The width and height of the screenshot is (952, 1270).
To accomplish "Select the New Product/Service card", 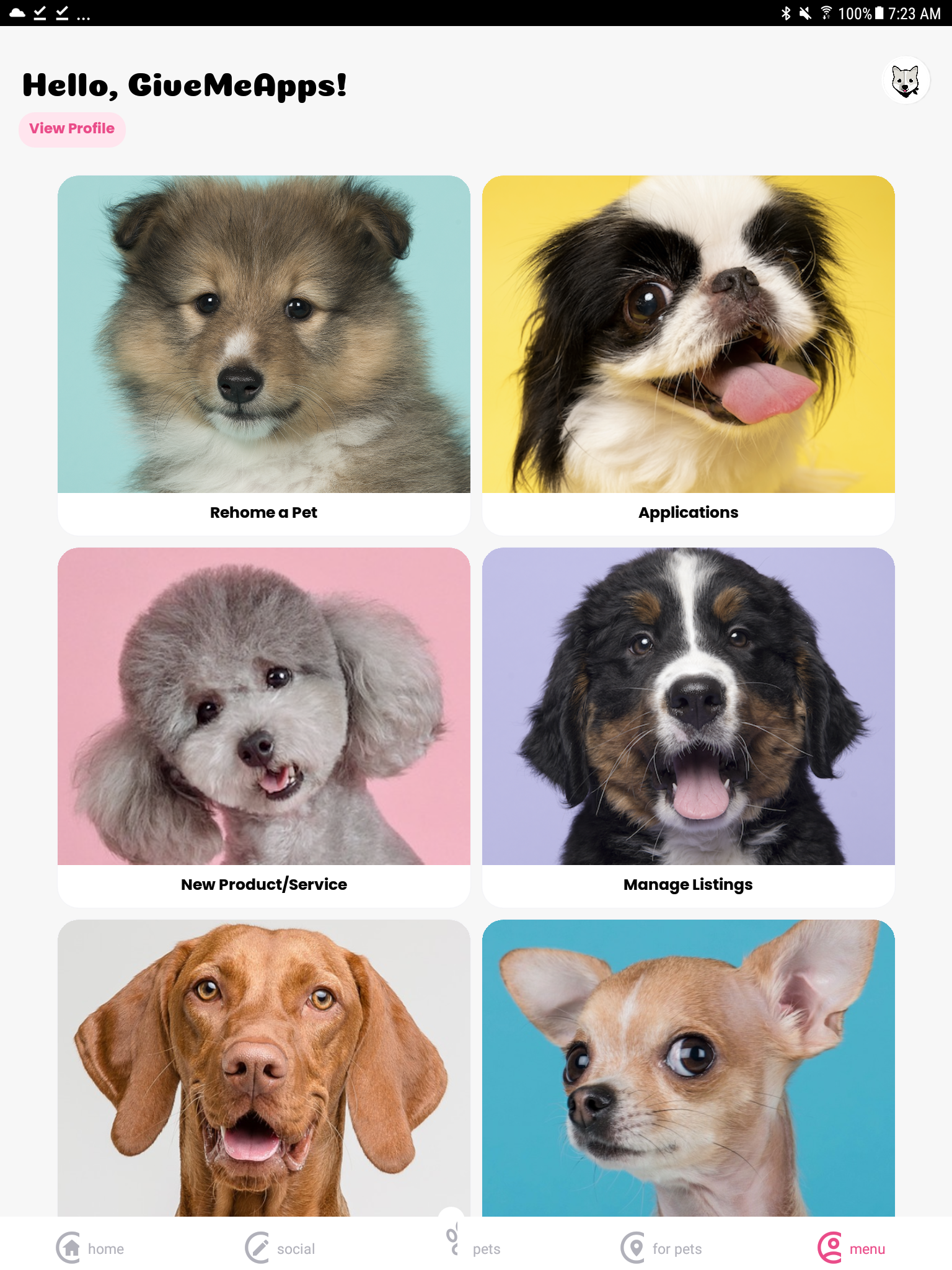I will [263, 727].
